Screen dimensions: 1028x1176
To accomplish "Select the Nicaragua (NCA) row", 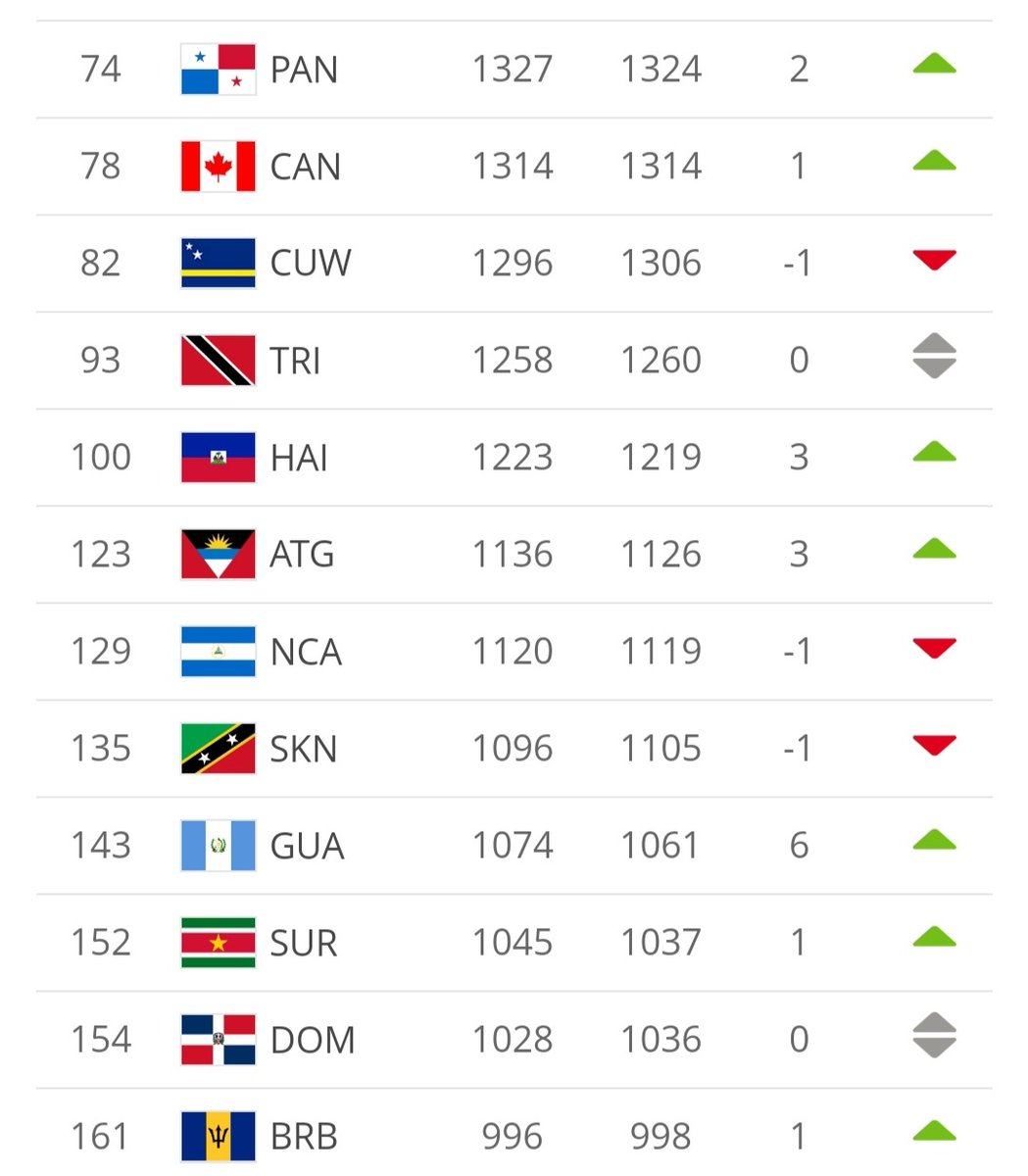I will 306,652.
